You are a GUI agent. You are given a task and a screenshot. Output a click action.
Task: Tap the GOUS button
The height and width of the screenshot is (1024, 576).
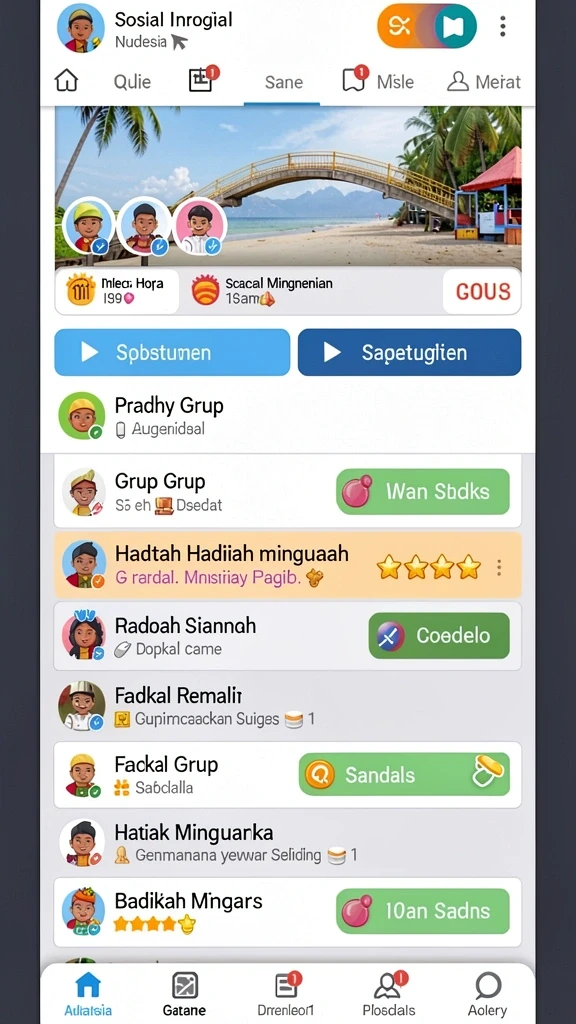click(483, 291)
